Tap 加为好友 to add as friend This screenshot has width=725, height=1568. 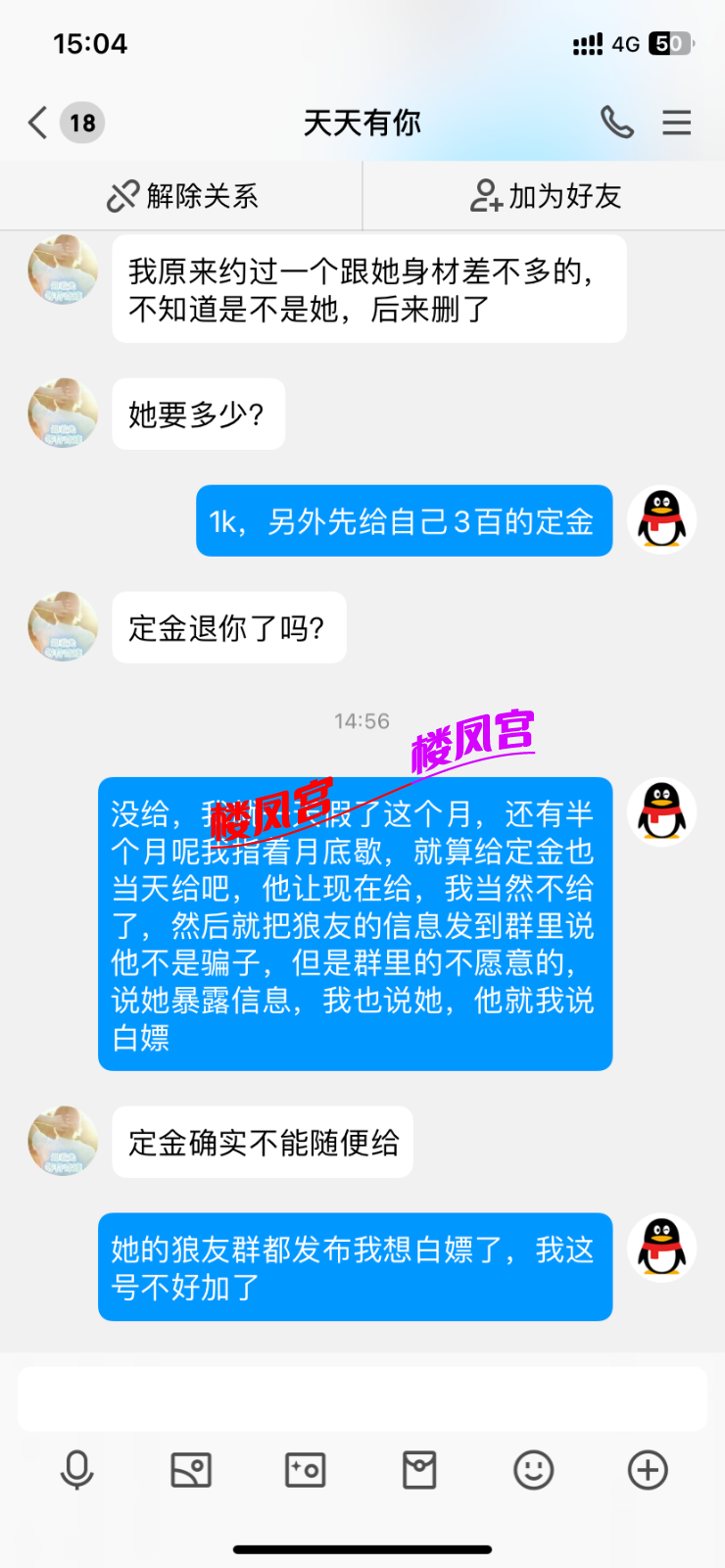[545, 196]
